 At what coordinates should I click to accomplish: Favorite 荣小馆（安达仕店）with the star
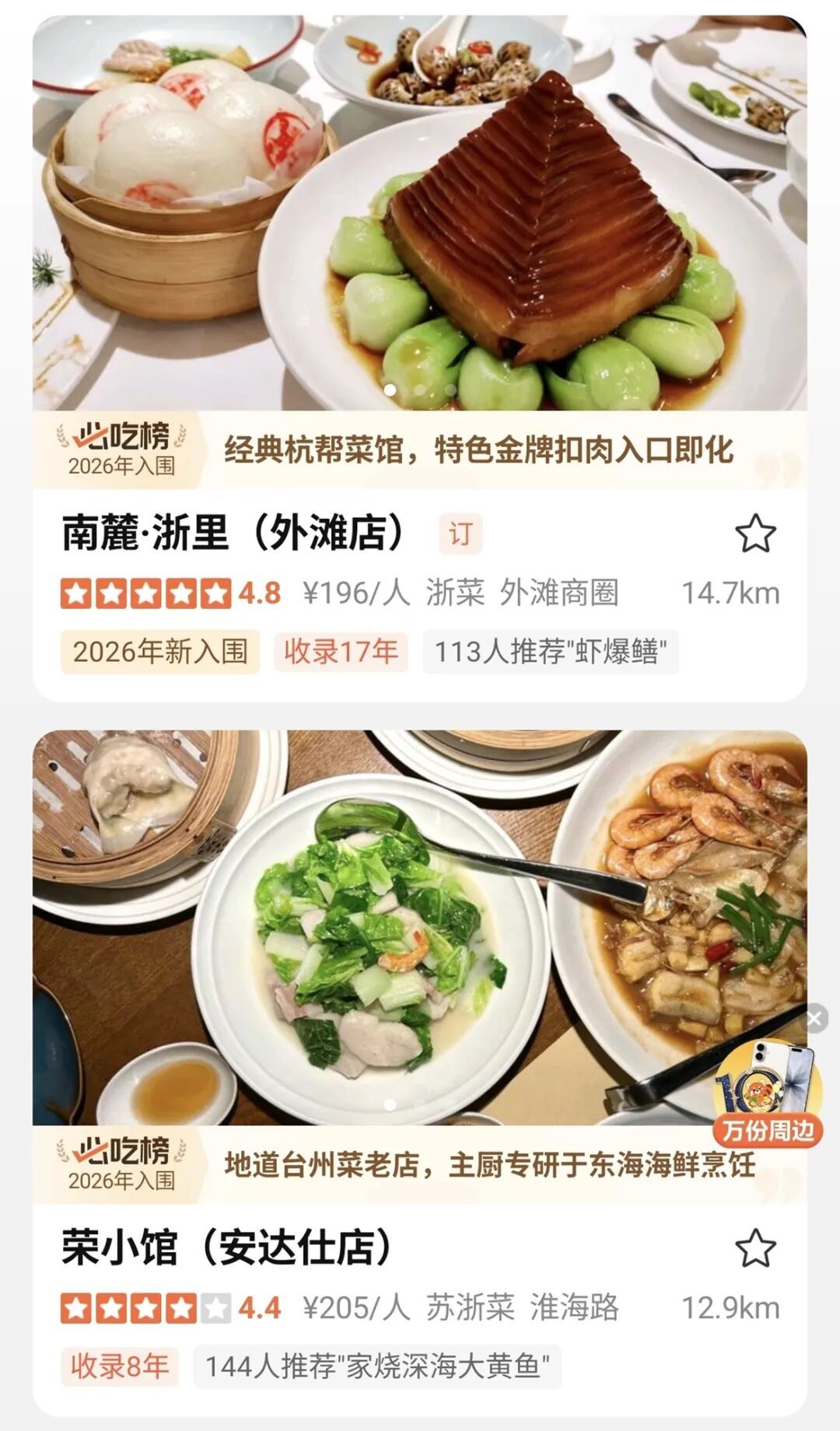(x=755, y=1248)
